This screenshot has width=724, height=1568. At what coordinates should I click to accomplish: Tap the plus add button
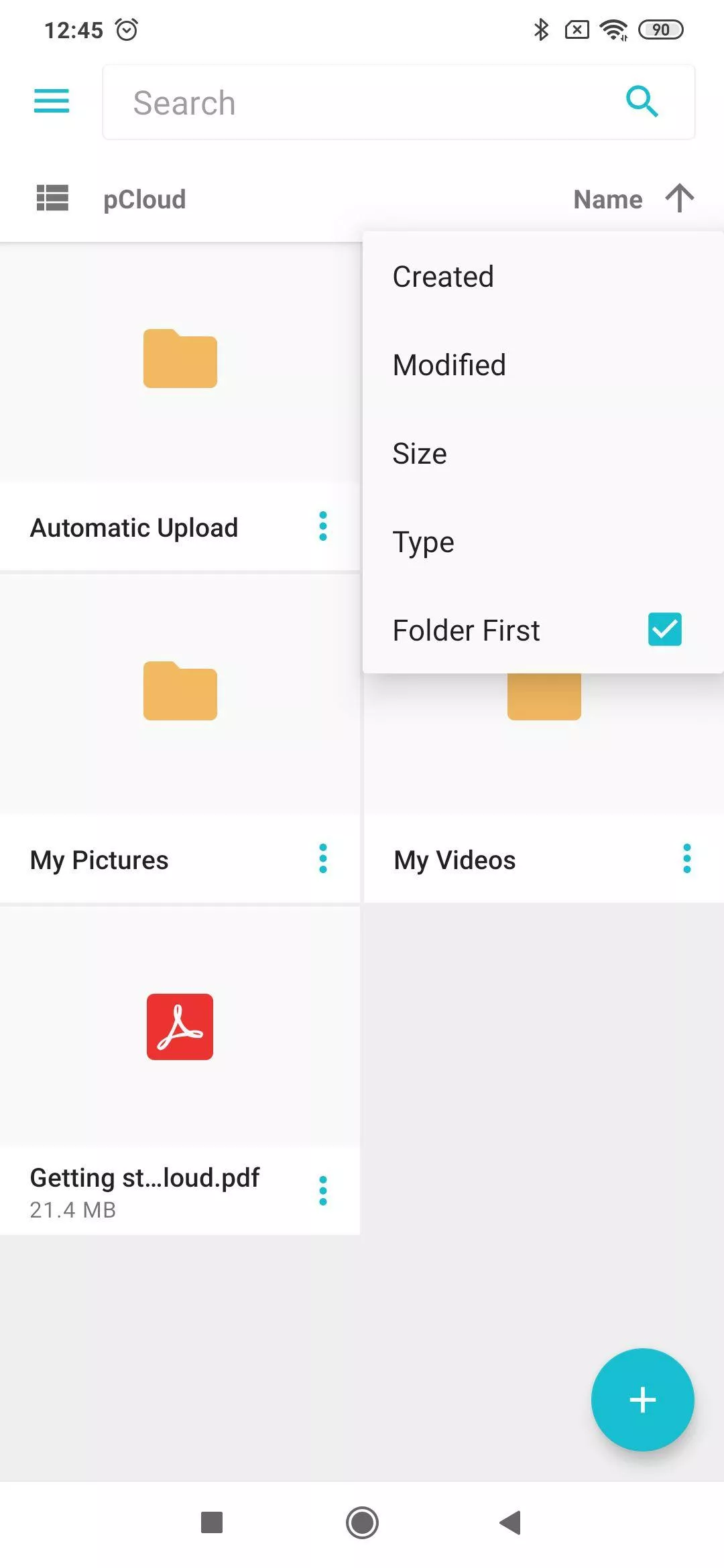(x=642, y=1400)
